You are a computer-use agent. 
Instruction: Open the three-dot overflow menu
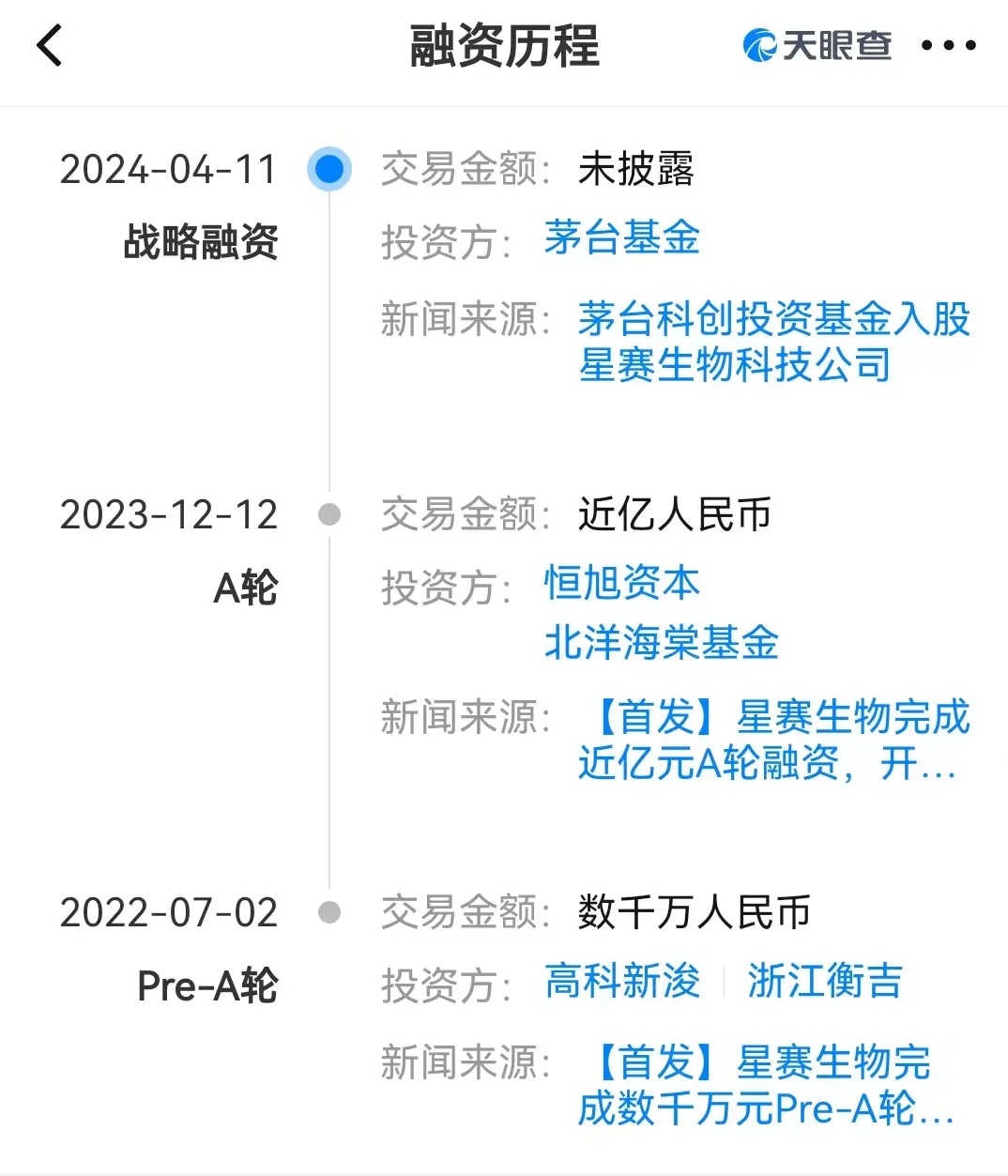tap(948, 45)
